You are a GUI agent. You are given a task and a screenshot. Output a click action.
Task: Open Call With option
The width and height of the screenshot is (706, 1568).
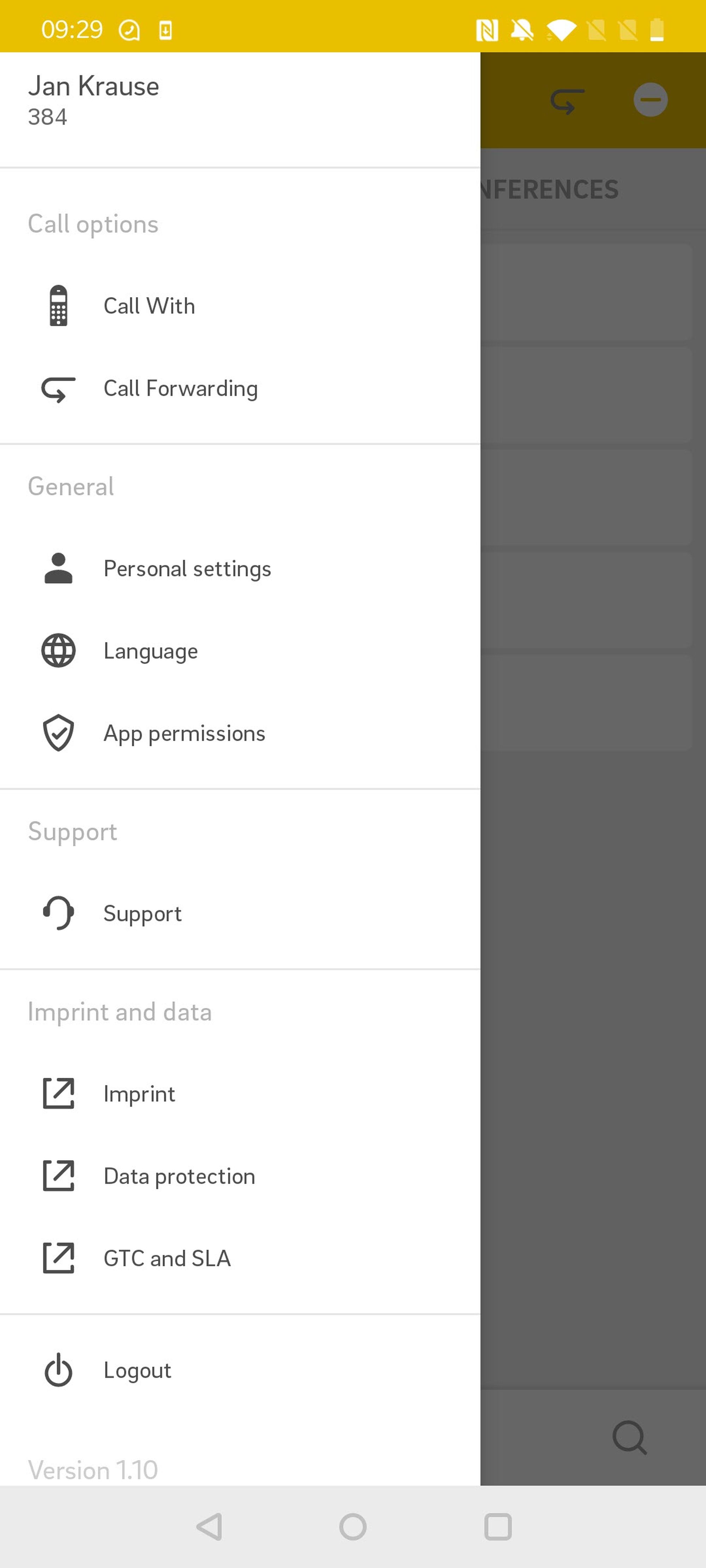(149, 306)
